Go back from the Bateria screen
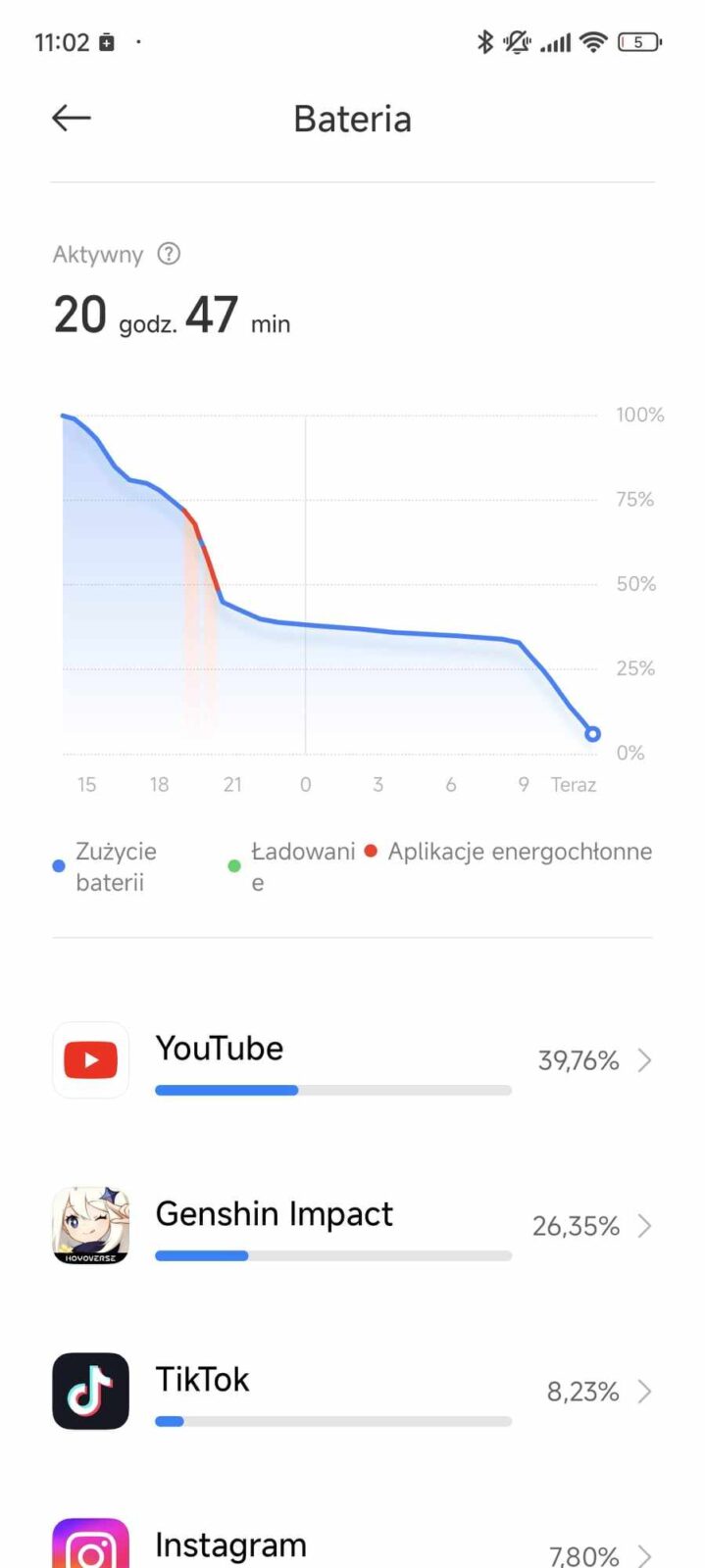The image size is (705, 1568). tap(72, 119)
